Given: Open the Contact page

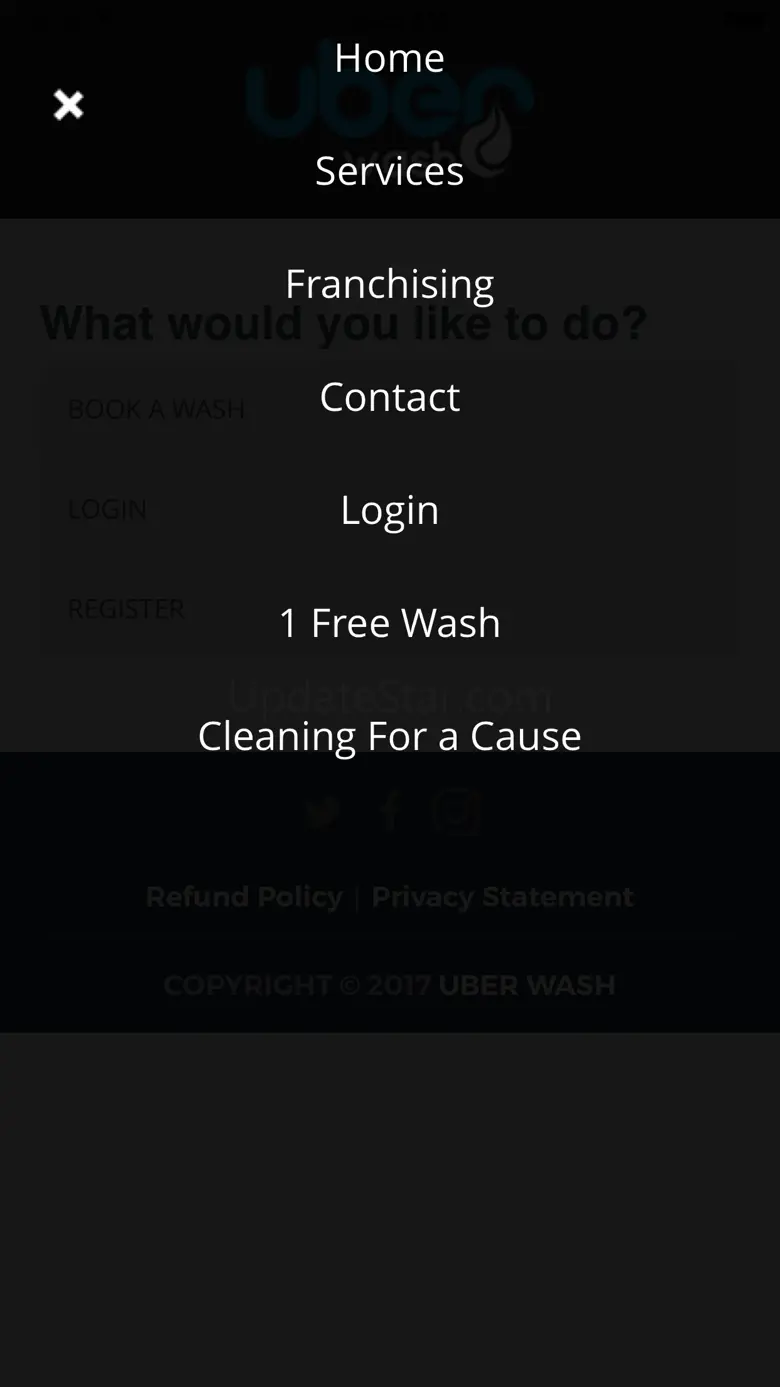Looking at the screenshot, I should coord(389,397).
